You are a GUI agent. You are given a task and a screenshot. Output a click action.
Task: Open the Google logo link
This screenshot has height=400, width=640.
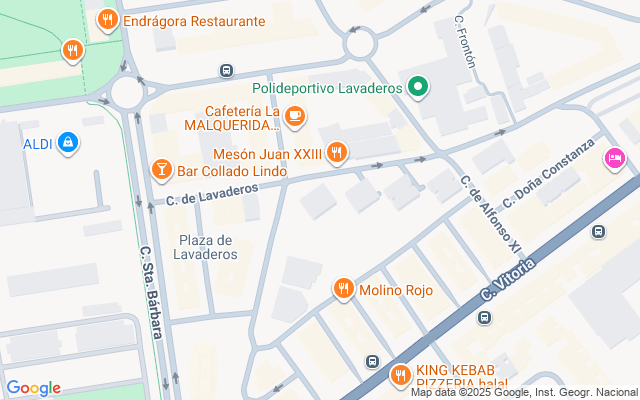pyautogui.click(x=33, y=388)
